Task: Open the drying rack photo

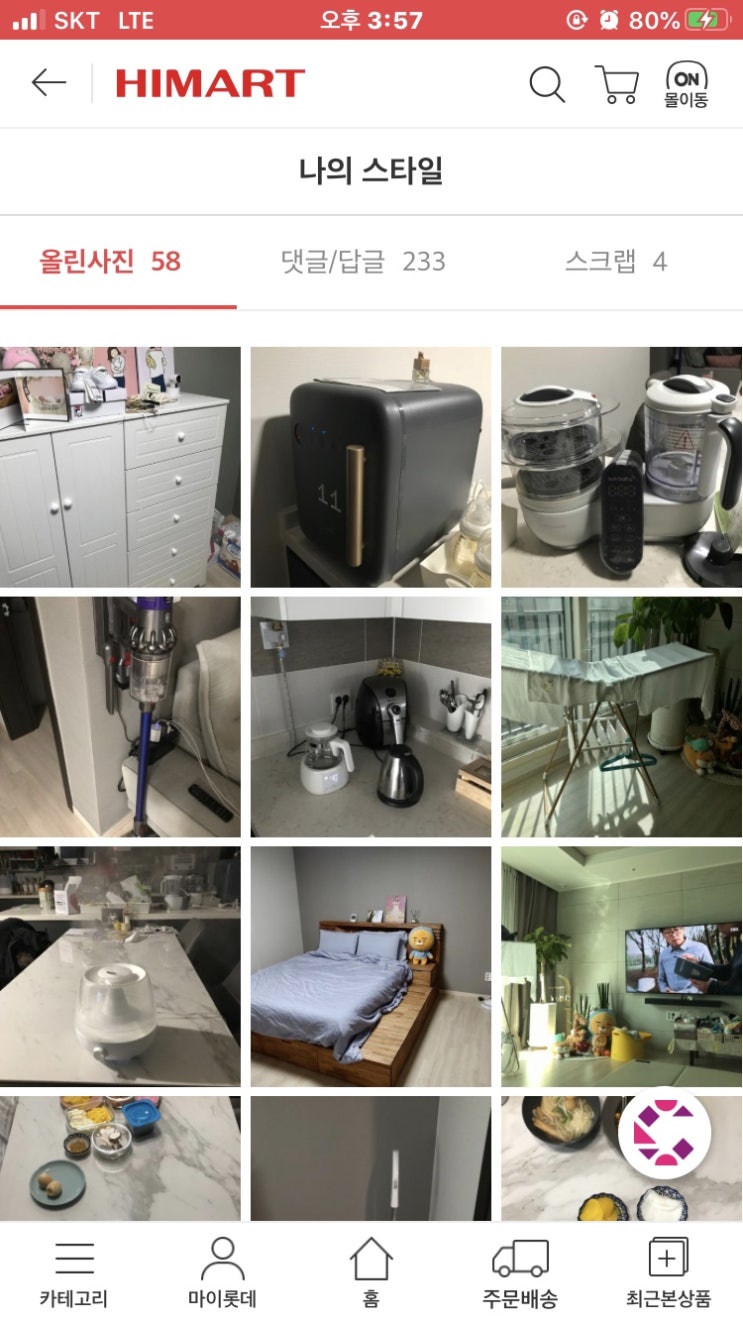Action: pos(621,717)
